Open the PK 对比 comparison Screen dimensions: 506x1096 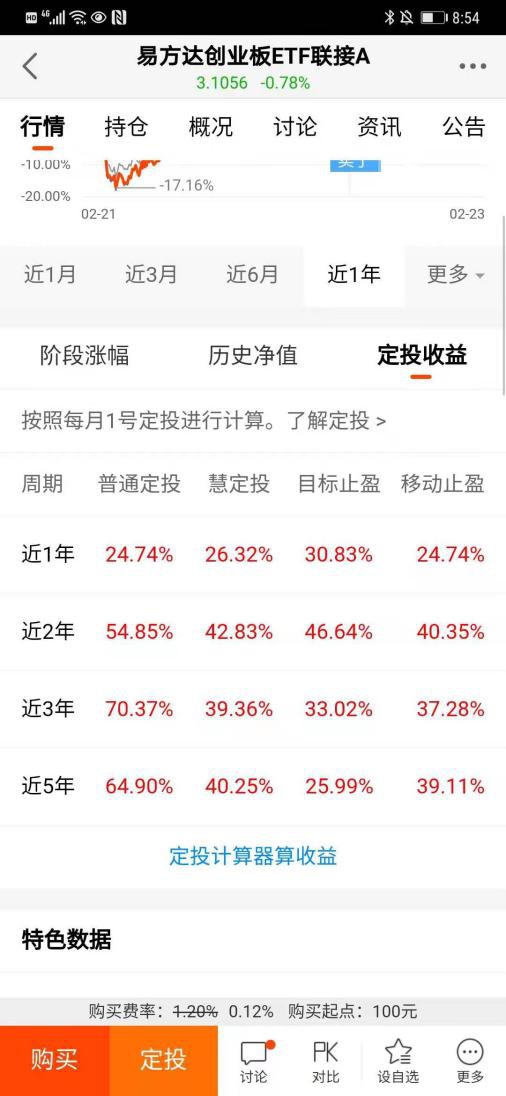click(325, 1061)
